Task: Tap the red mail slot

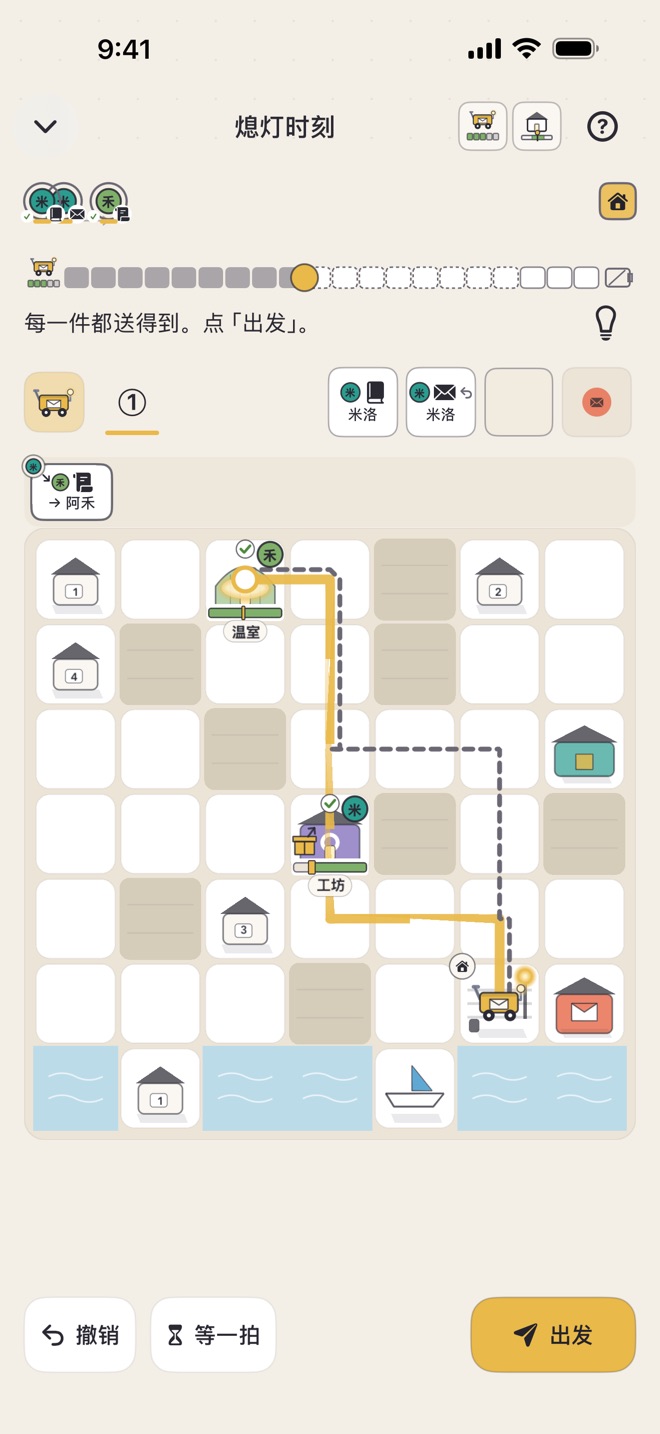Action: tap(597, 402)
